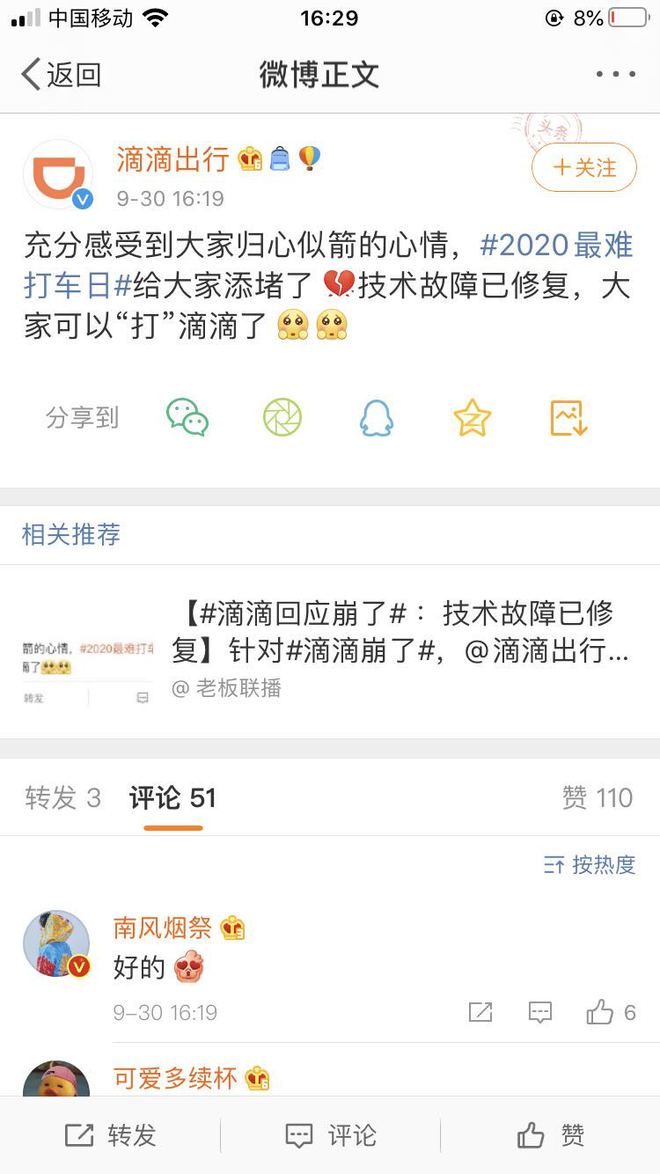Screen dimensions: 660x1174
Task: View the 赞 110 likes list
Action: pyautogui.click(x=597, y=798)
